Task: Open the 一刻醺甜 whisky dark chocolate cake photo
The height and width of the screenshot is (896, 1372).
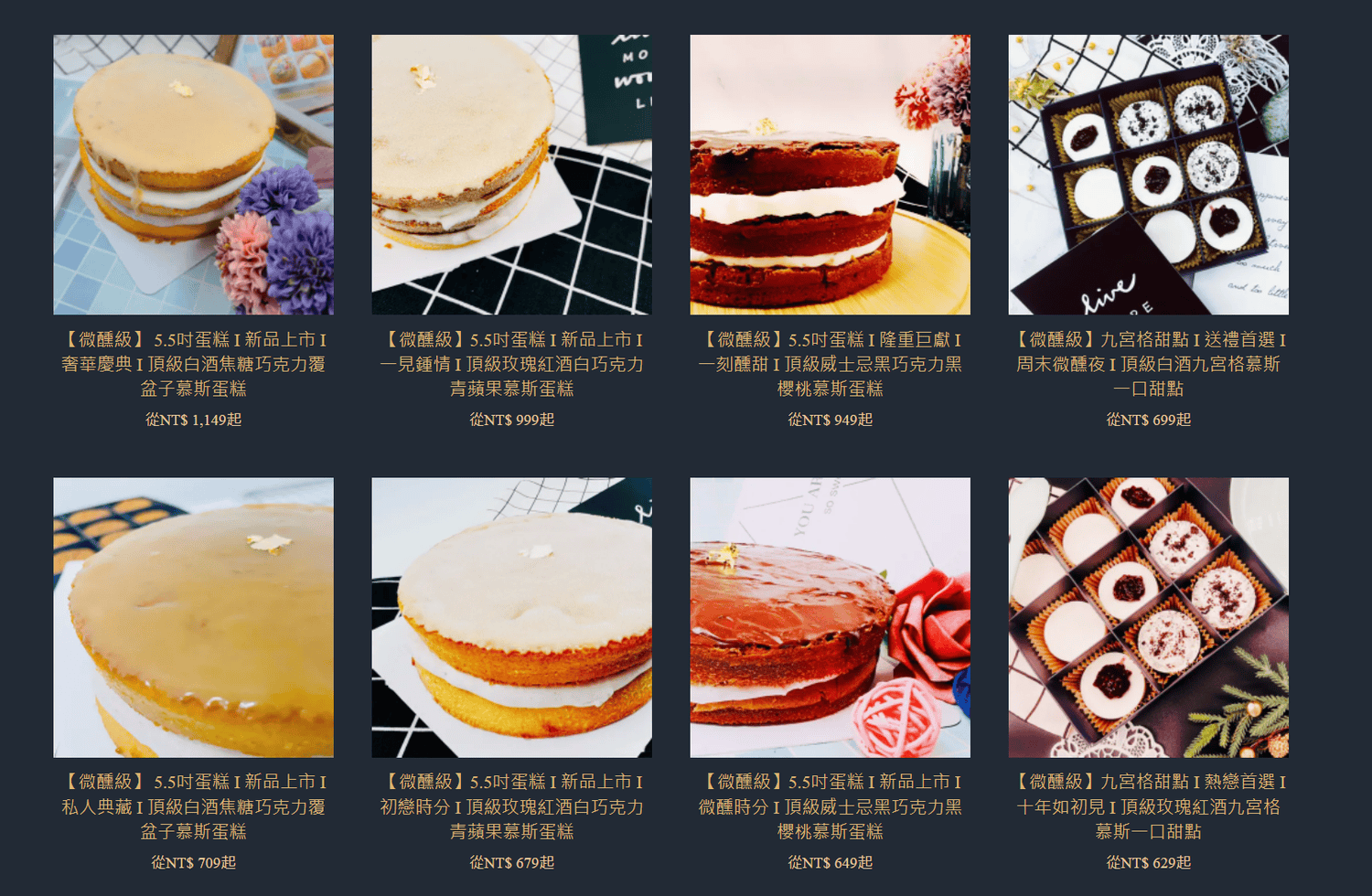Action: coord(830,175)
